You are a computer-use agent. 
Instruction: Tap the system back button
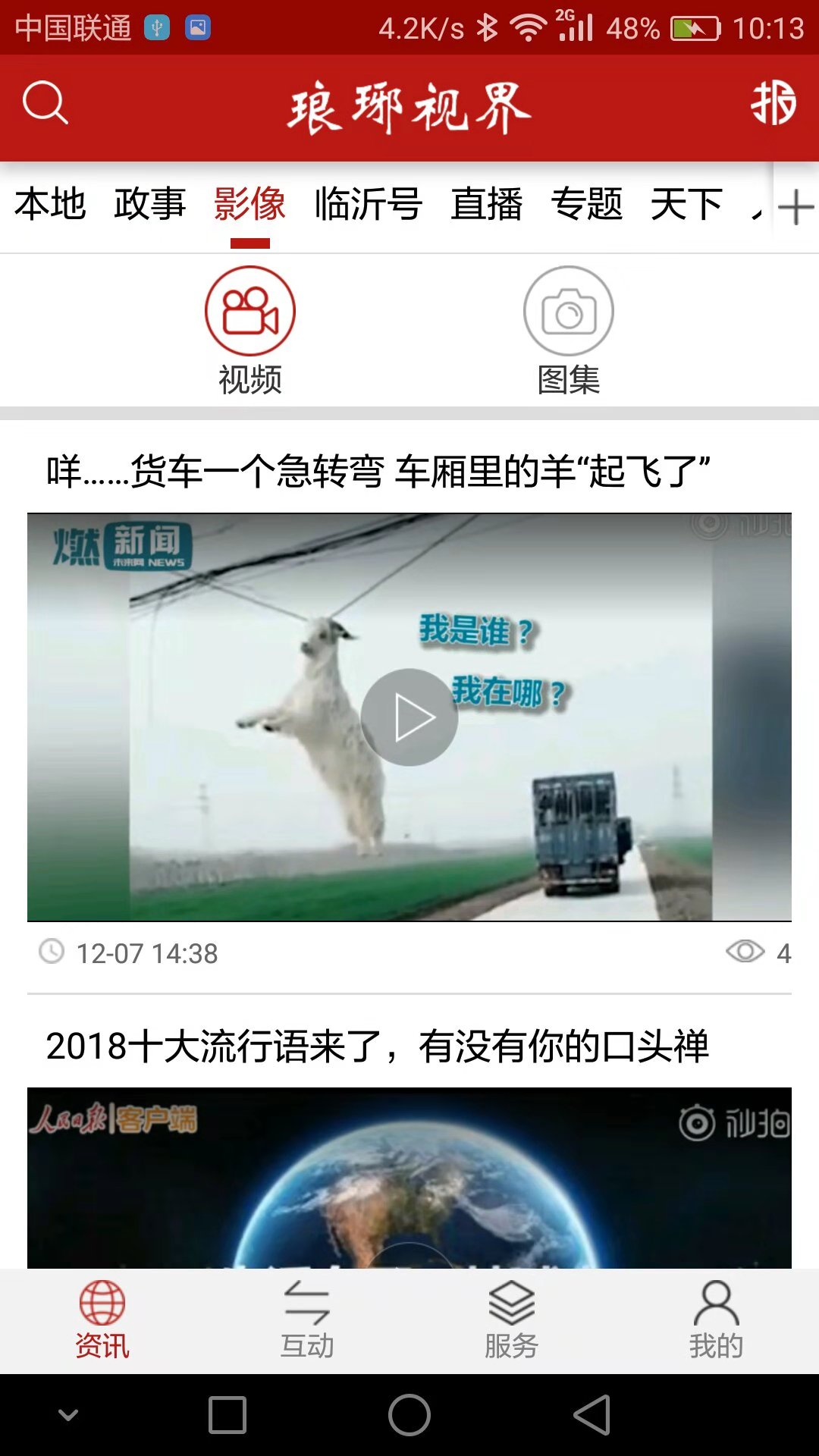(x=592, y=1415)
